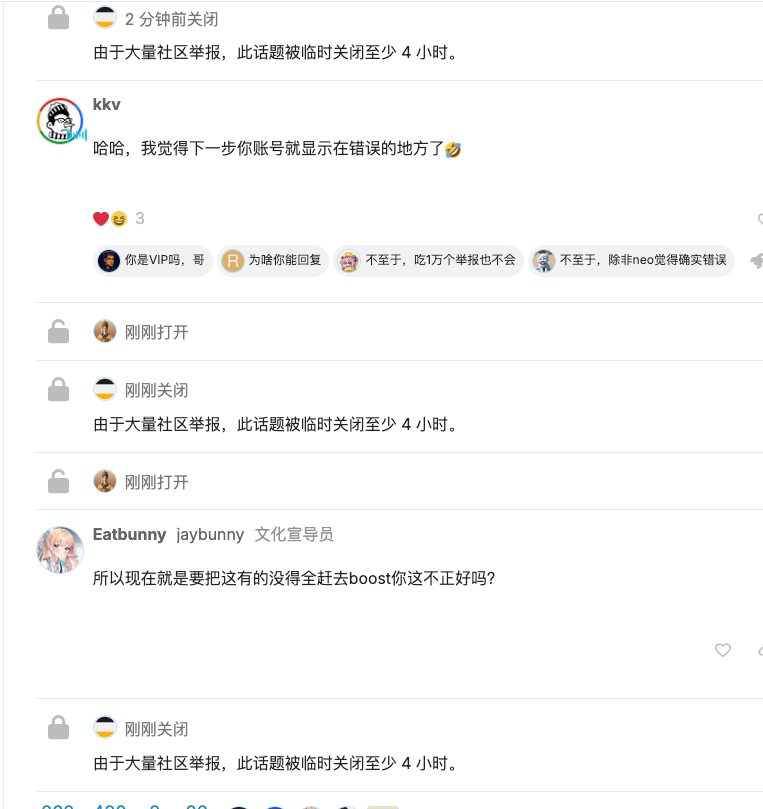This screenshot has width=763, height=809.
Task: Open the reply "为啥你能回复"
Action: 273,261
